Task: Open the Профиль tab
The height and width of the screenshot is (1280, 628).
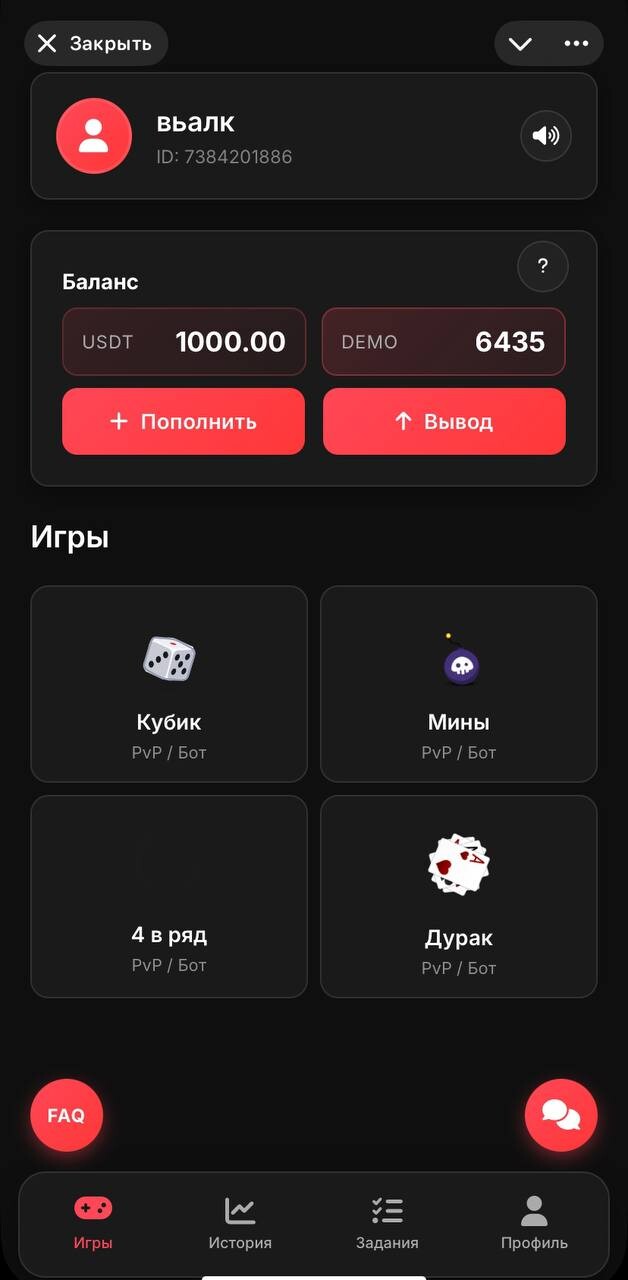Action: click(534, 1223)
